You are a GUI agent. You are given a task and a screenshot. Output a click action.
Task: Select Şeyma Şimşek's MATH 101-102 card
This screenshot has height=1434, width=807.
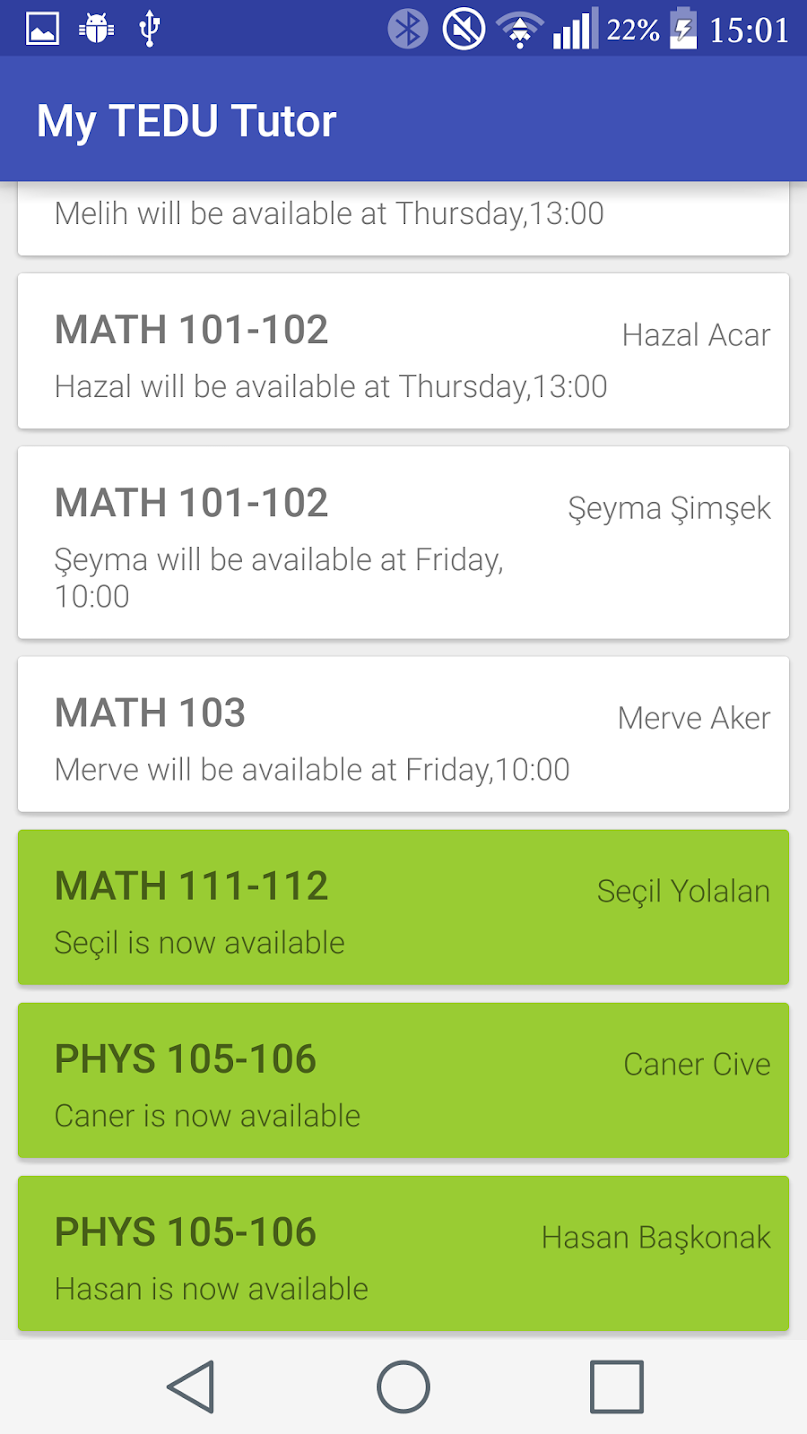pyautogui.click(x=403, y=542)
